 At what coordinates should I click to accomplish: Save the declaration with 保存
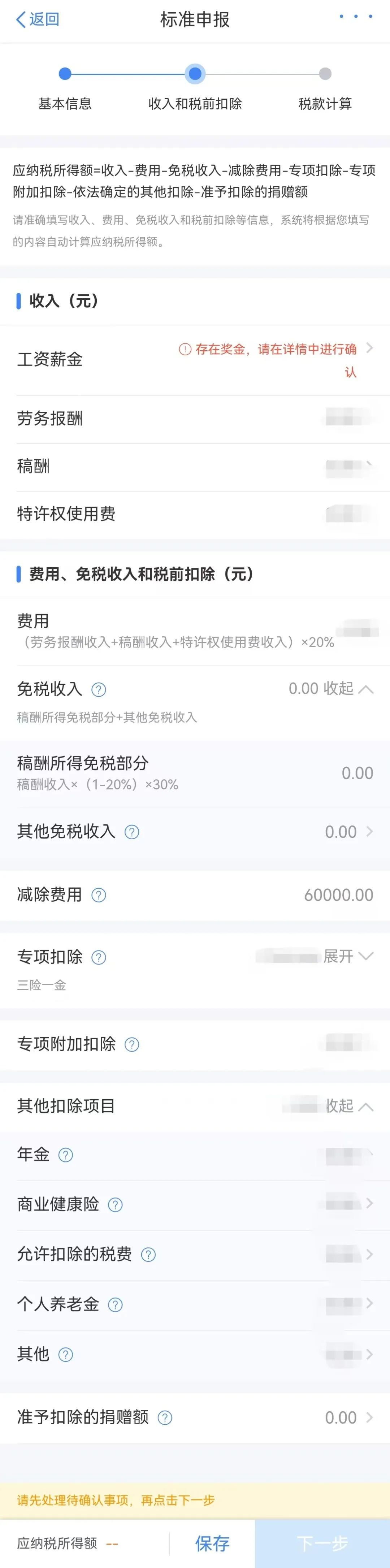[x=212, y=1543]
